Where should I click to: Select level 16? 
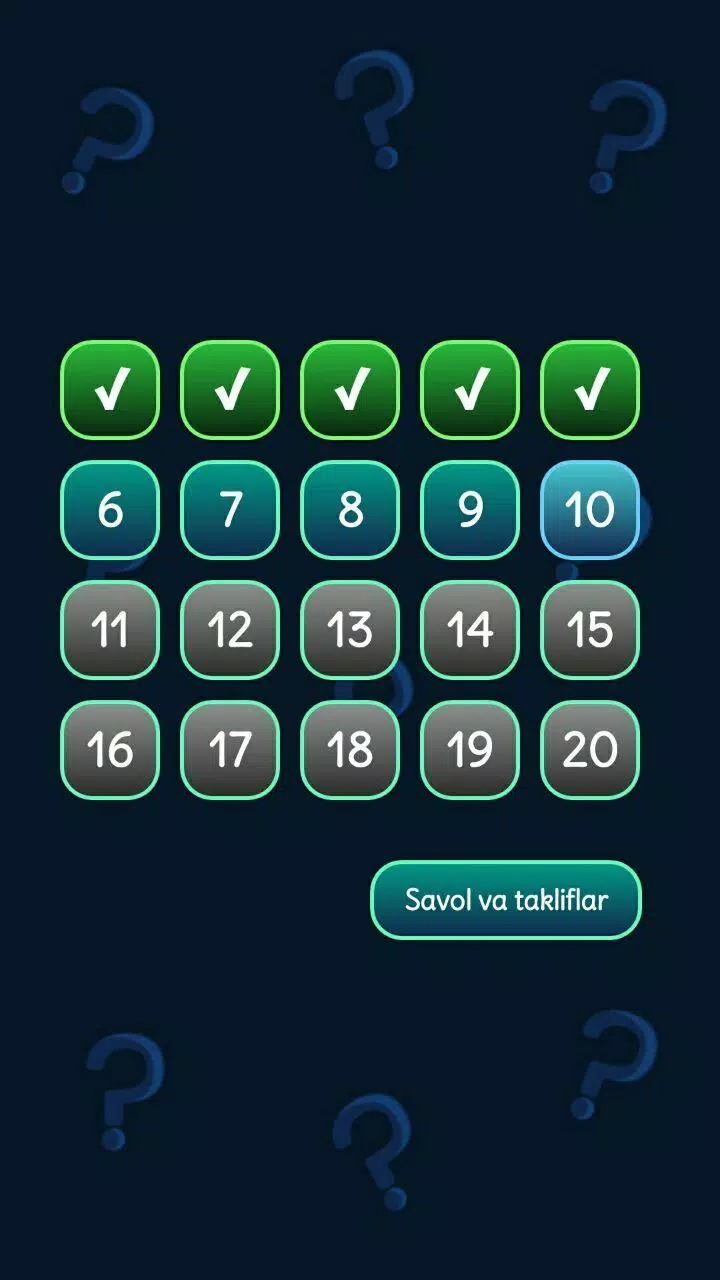[x=110, y=750]
